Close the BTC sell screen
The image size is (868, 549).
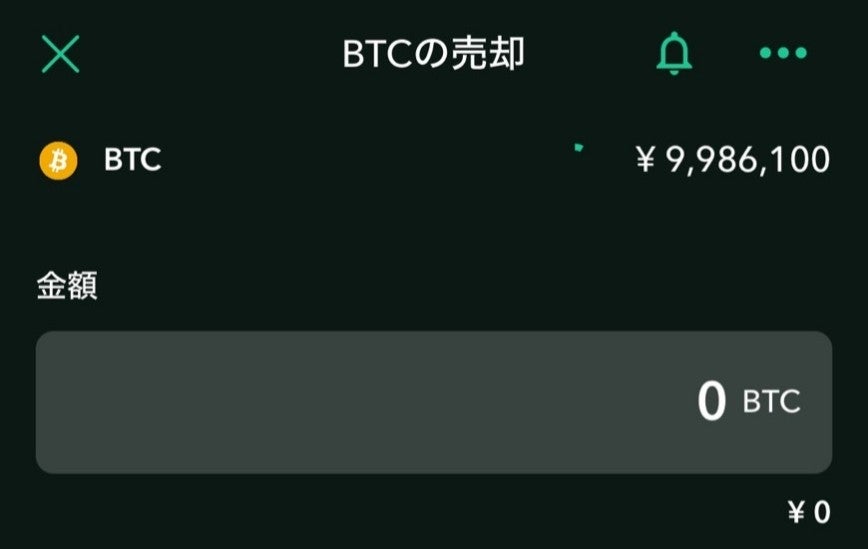click(x=61, y=54)
